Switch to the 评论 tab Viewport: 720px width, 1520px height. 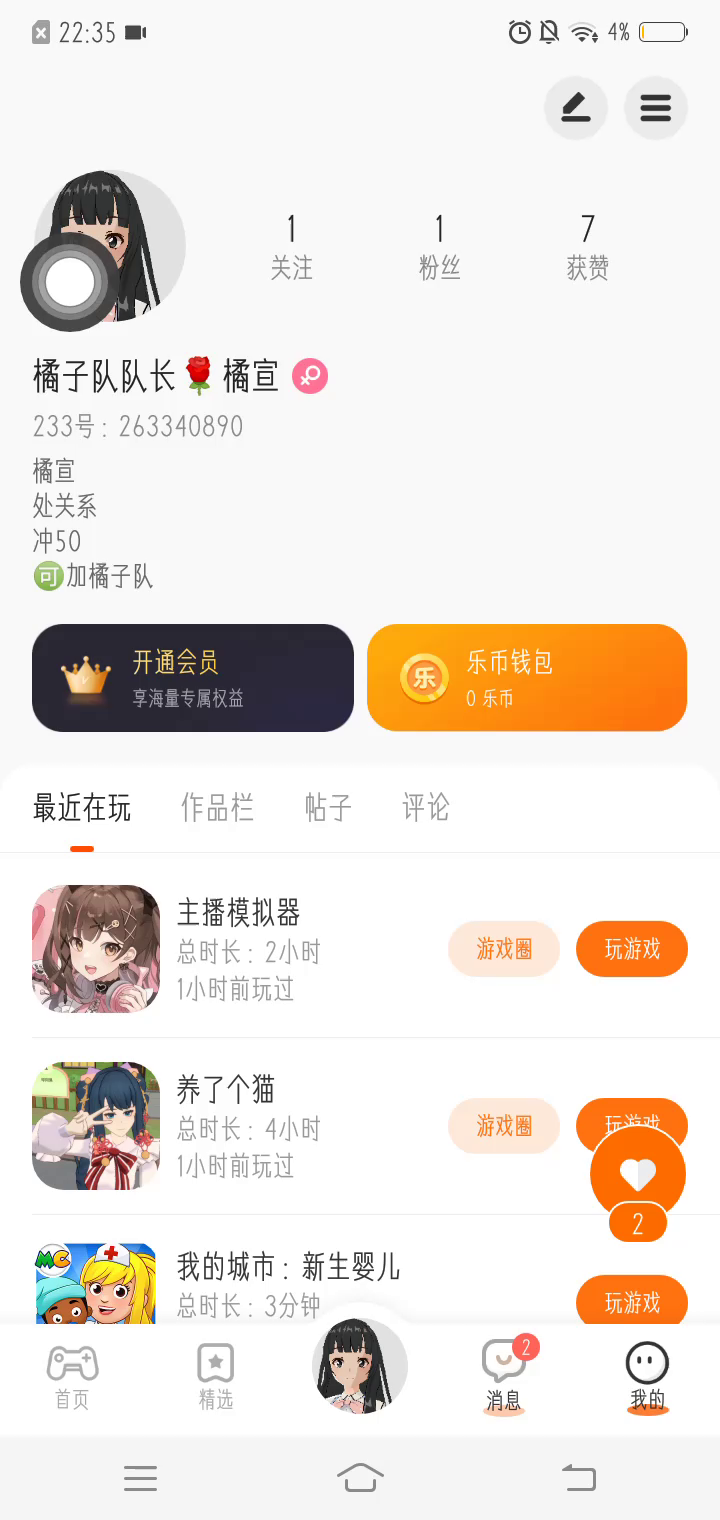(426, 807)
